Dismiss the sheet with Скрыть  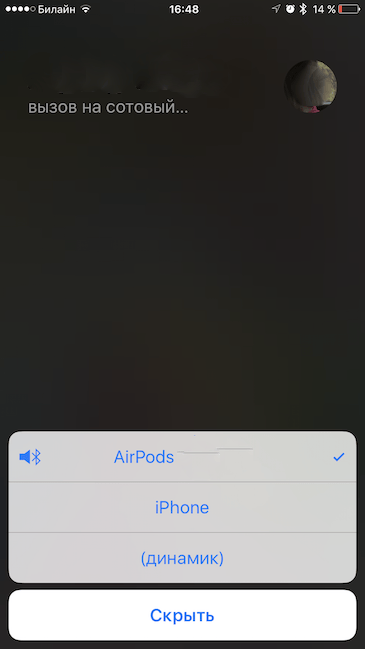(x=182, y=615)
